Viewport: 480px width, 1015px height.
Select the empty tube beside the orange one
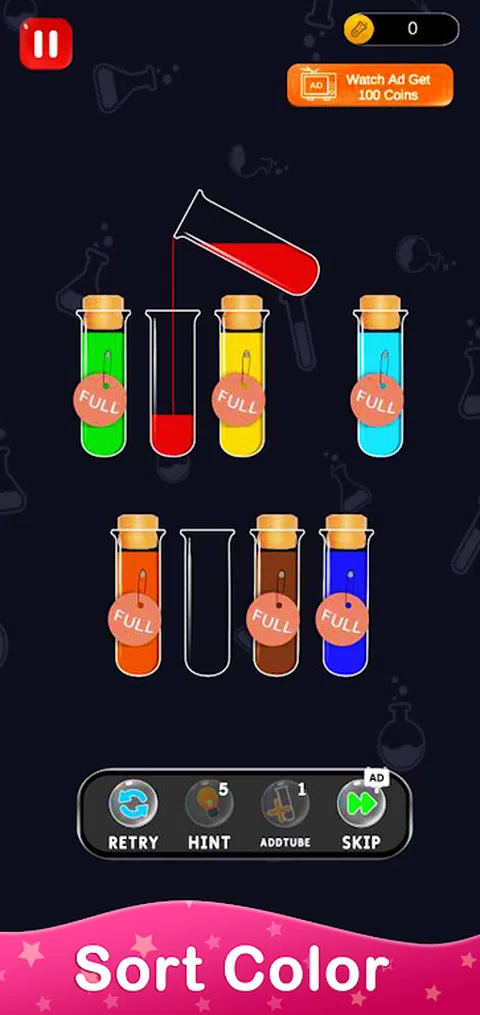pyautogui.click(x=207, y=603)
